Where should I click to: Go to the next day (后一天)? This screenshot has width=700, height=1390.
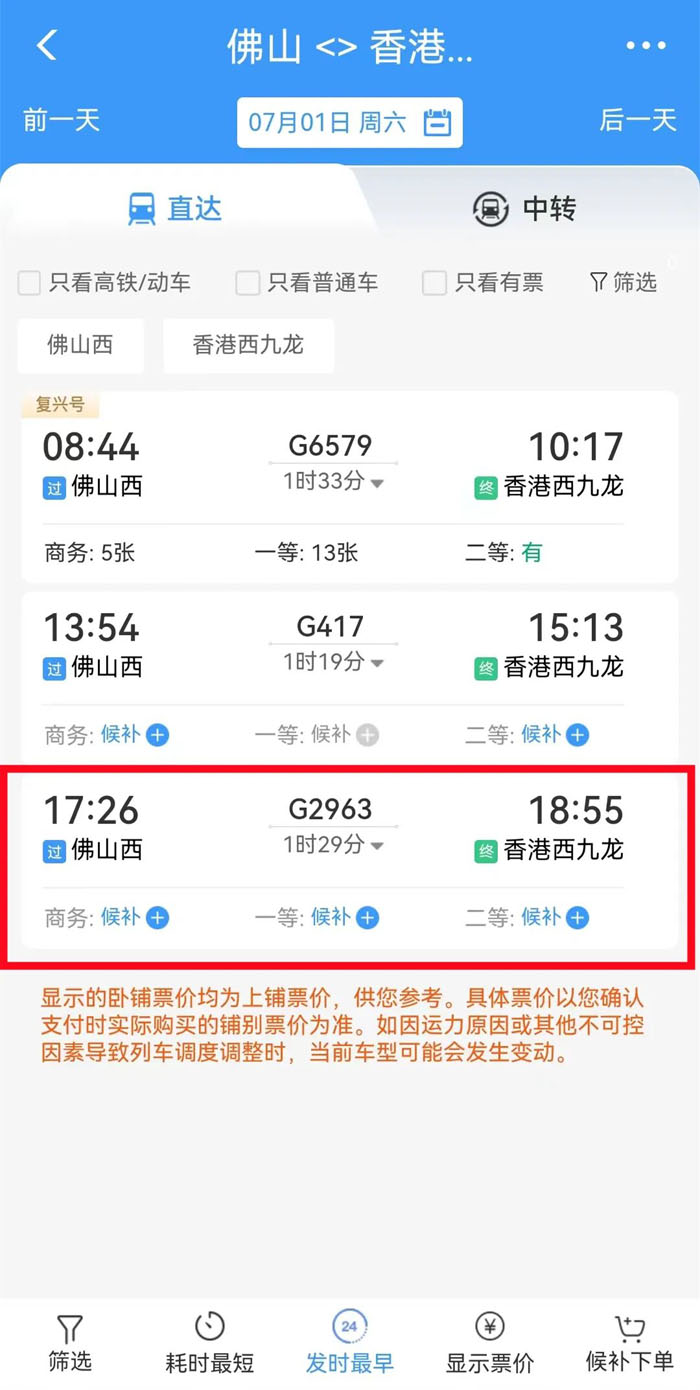[638, 121]
